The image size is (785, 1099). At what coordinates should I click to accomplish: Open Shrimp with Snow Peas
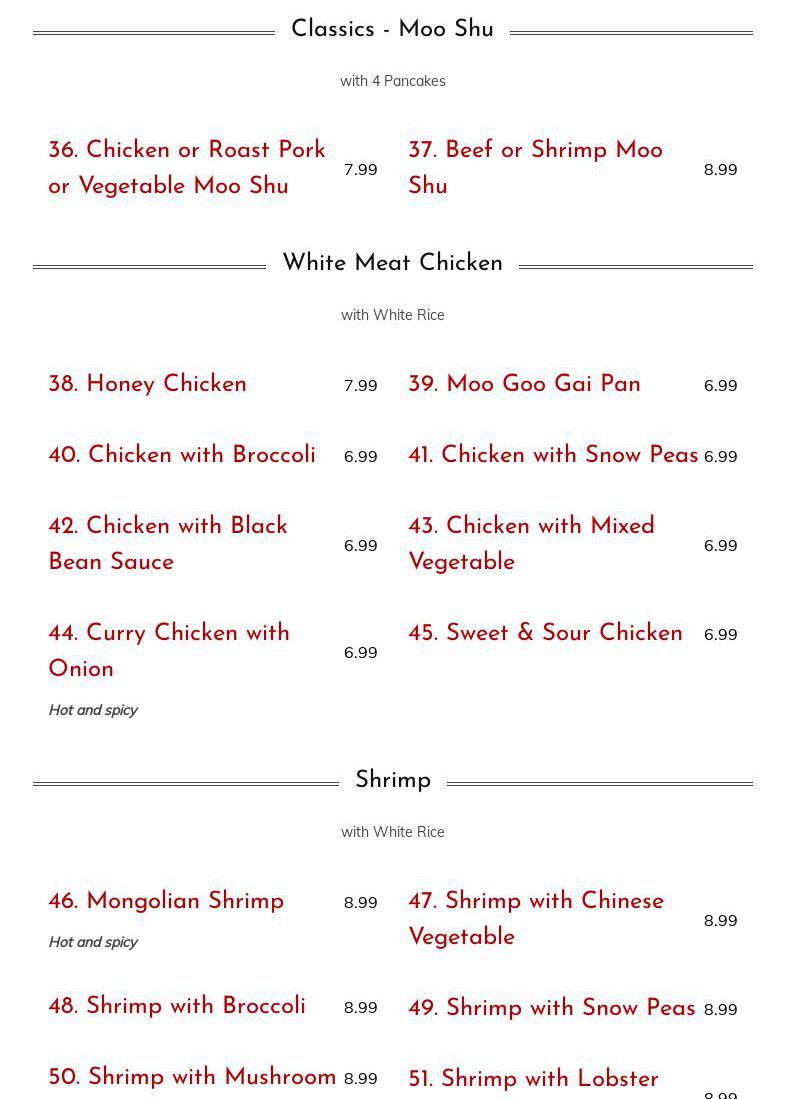click(x=551, y=1009)
